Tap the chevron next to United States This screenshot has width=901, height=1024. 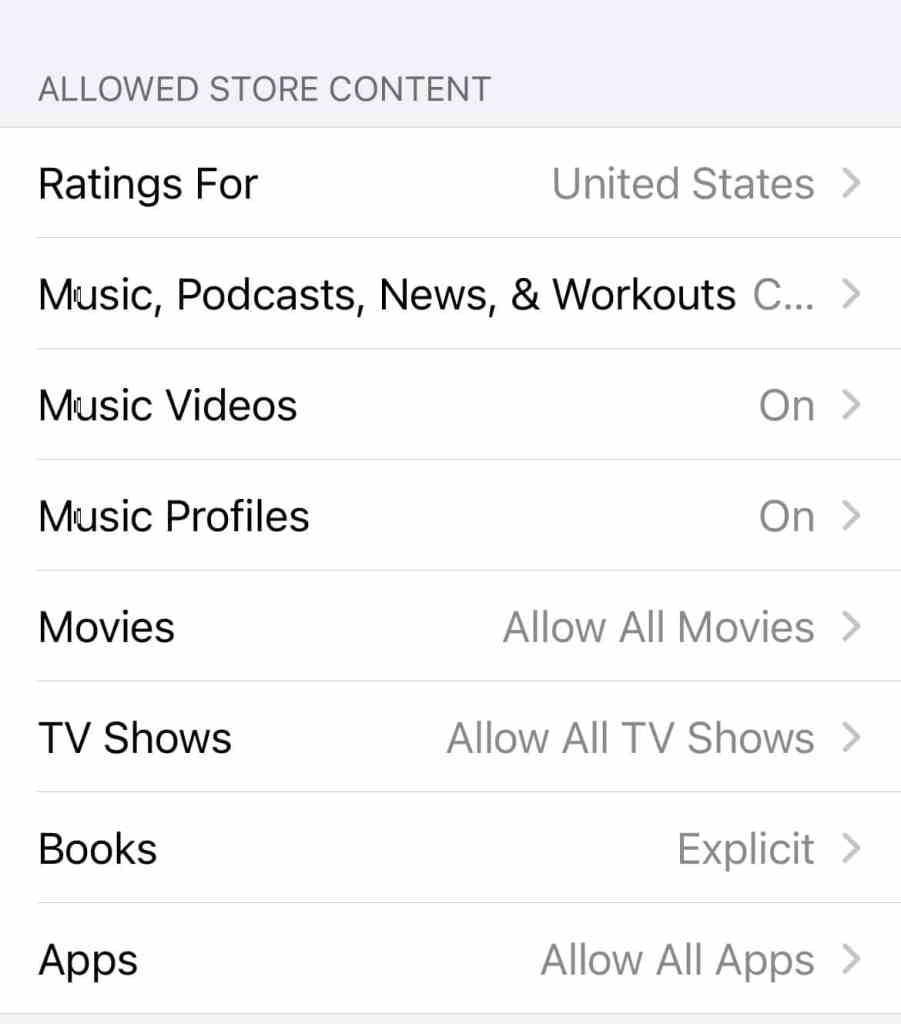click(x=852, y=183)
